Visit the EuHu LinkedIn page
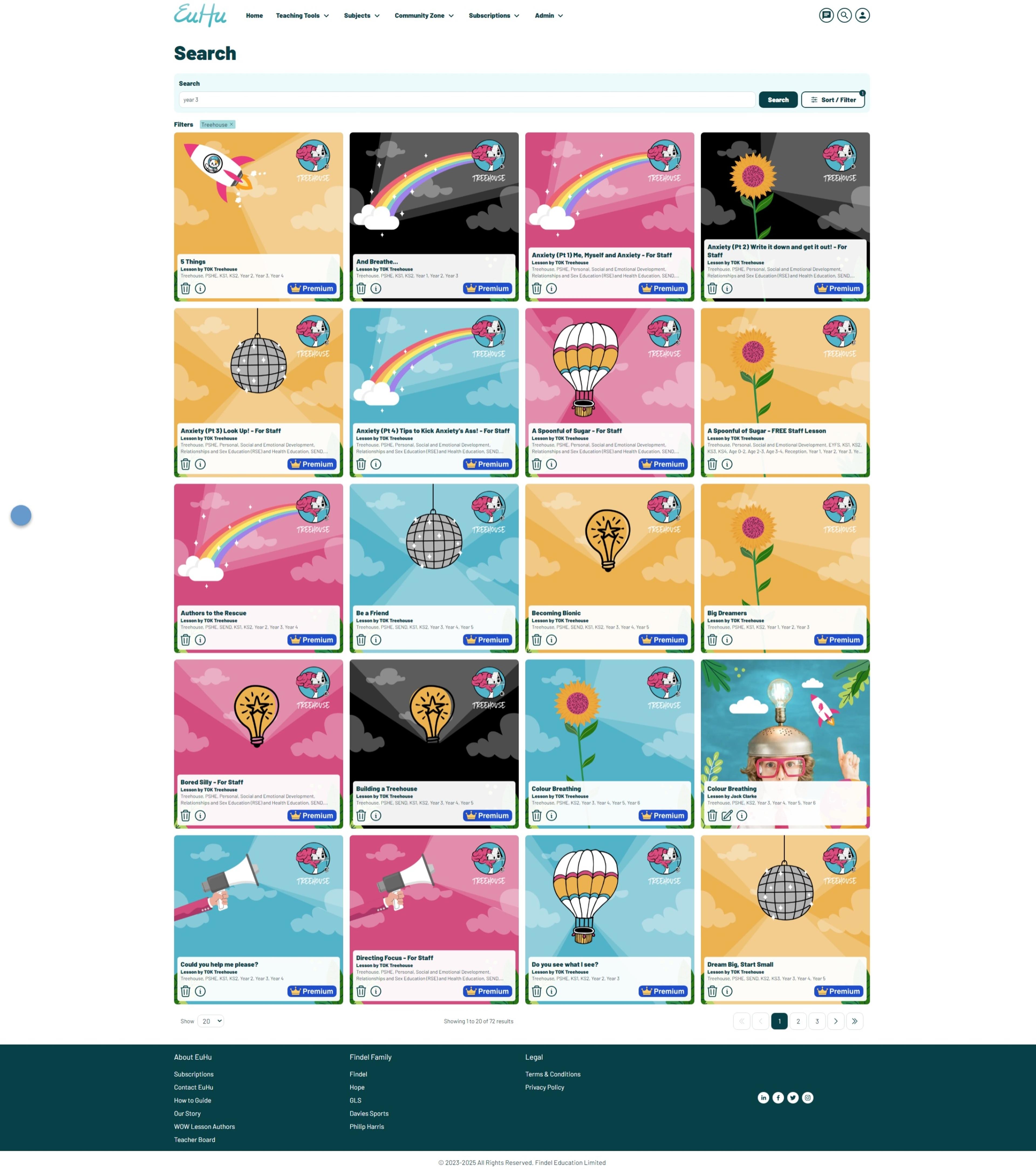 (x=763, y=1098)
